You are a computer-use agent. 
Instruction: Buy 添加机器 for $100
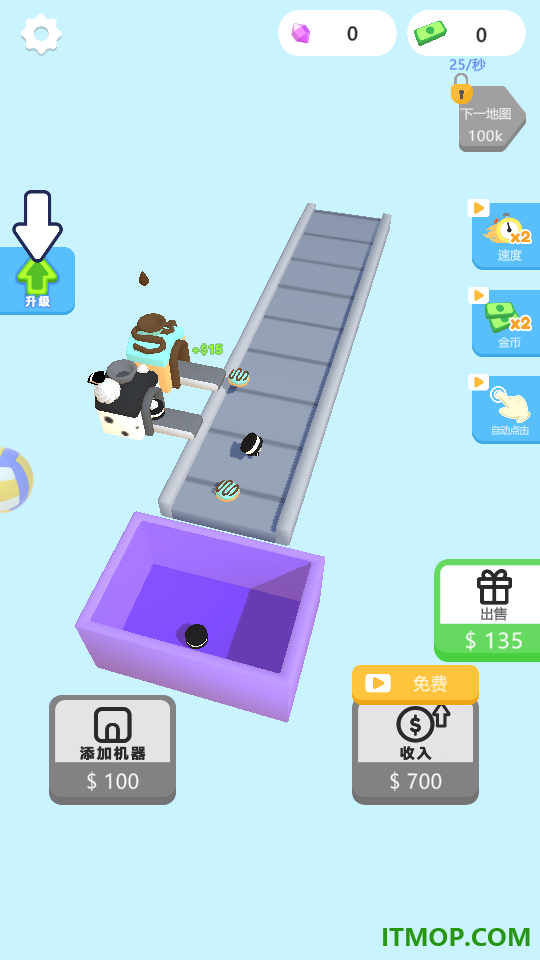point(113,750)
